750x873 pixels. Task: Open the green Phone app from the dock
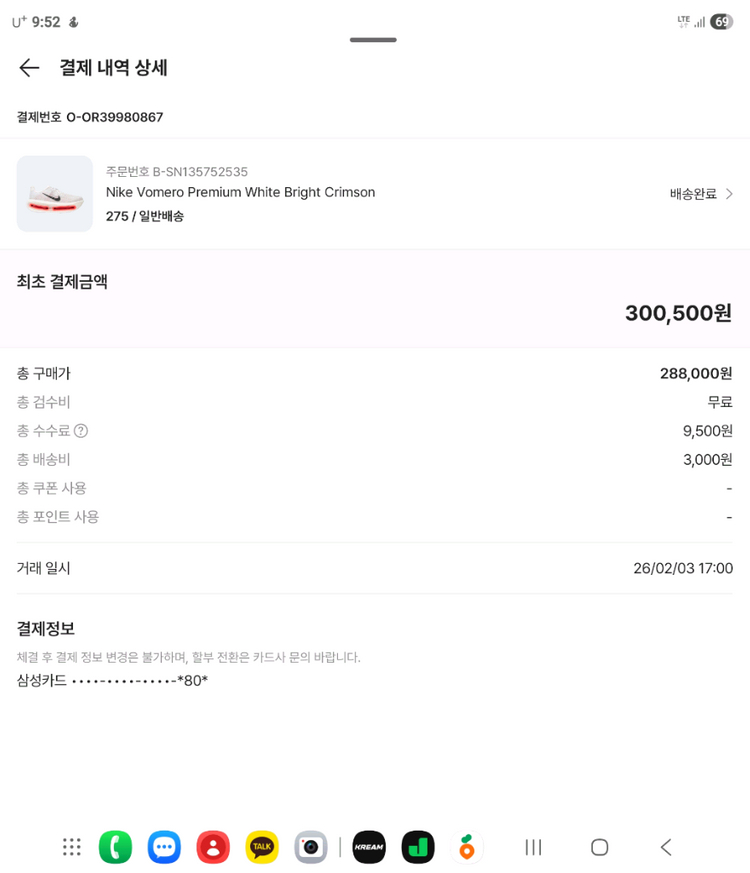point(115,847)
